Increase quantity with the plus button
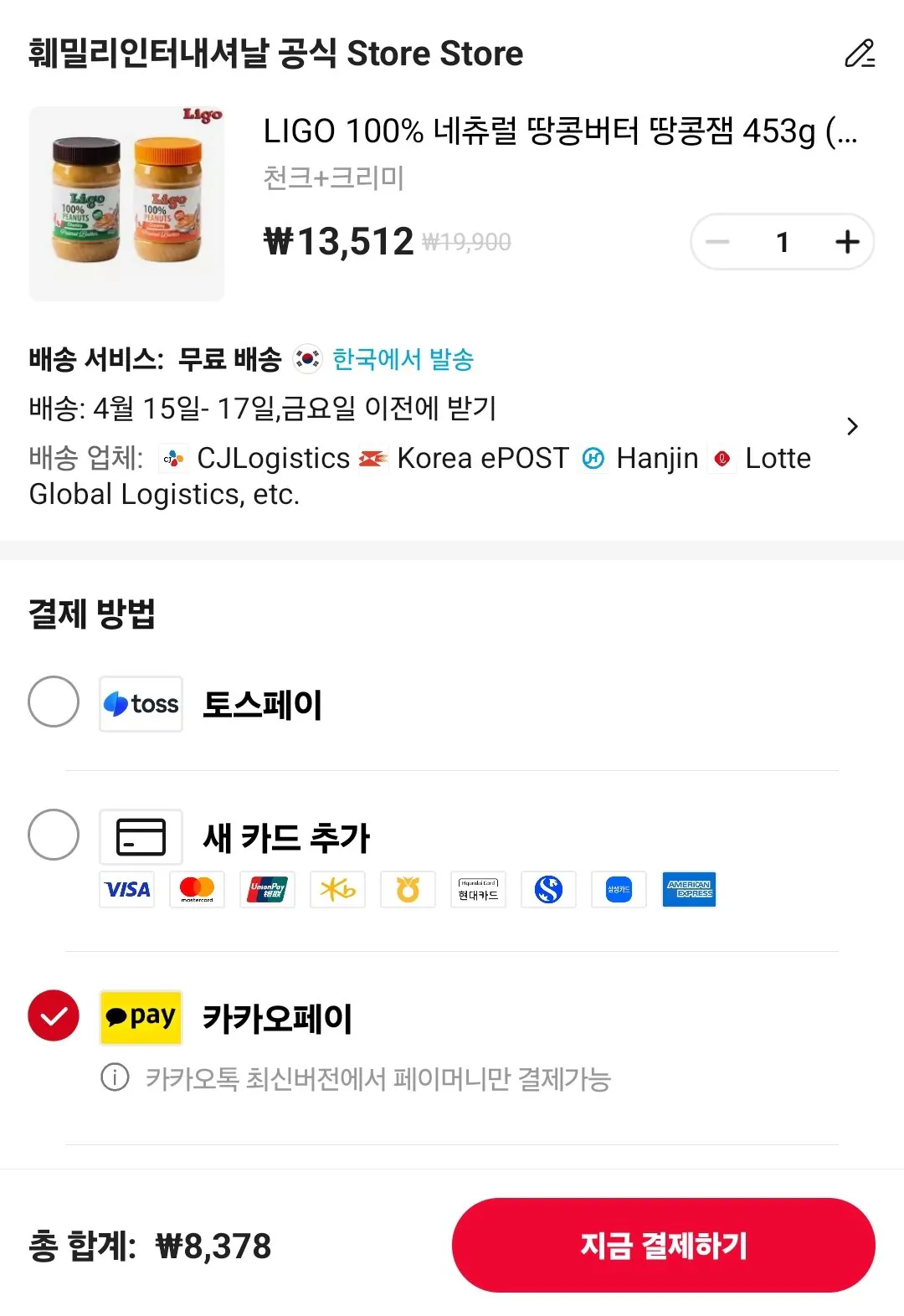The image size is (904, 1316). coord(846,242)
